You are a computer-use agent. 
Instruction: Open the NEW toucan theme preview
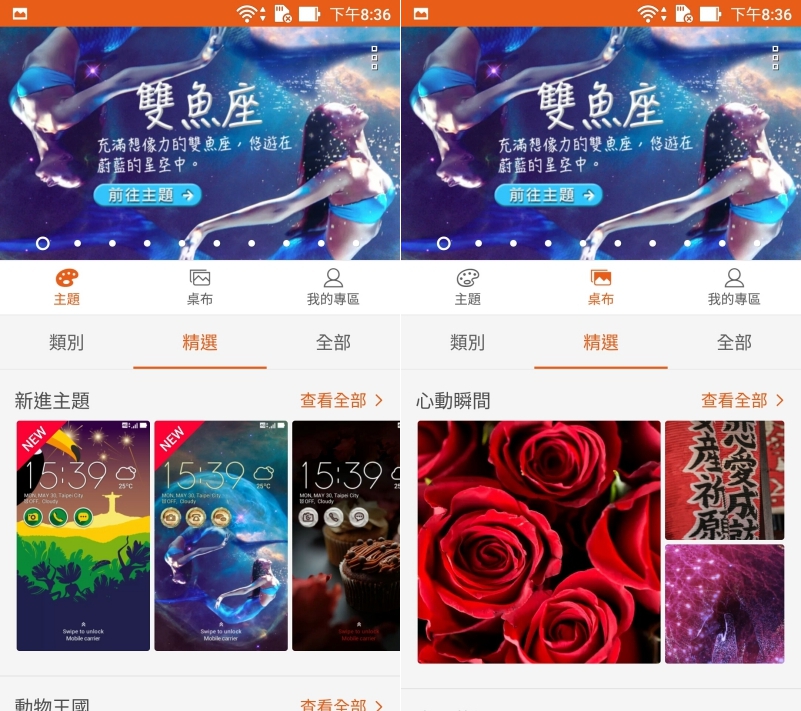coord(83,536)
